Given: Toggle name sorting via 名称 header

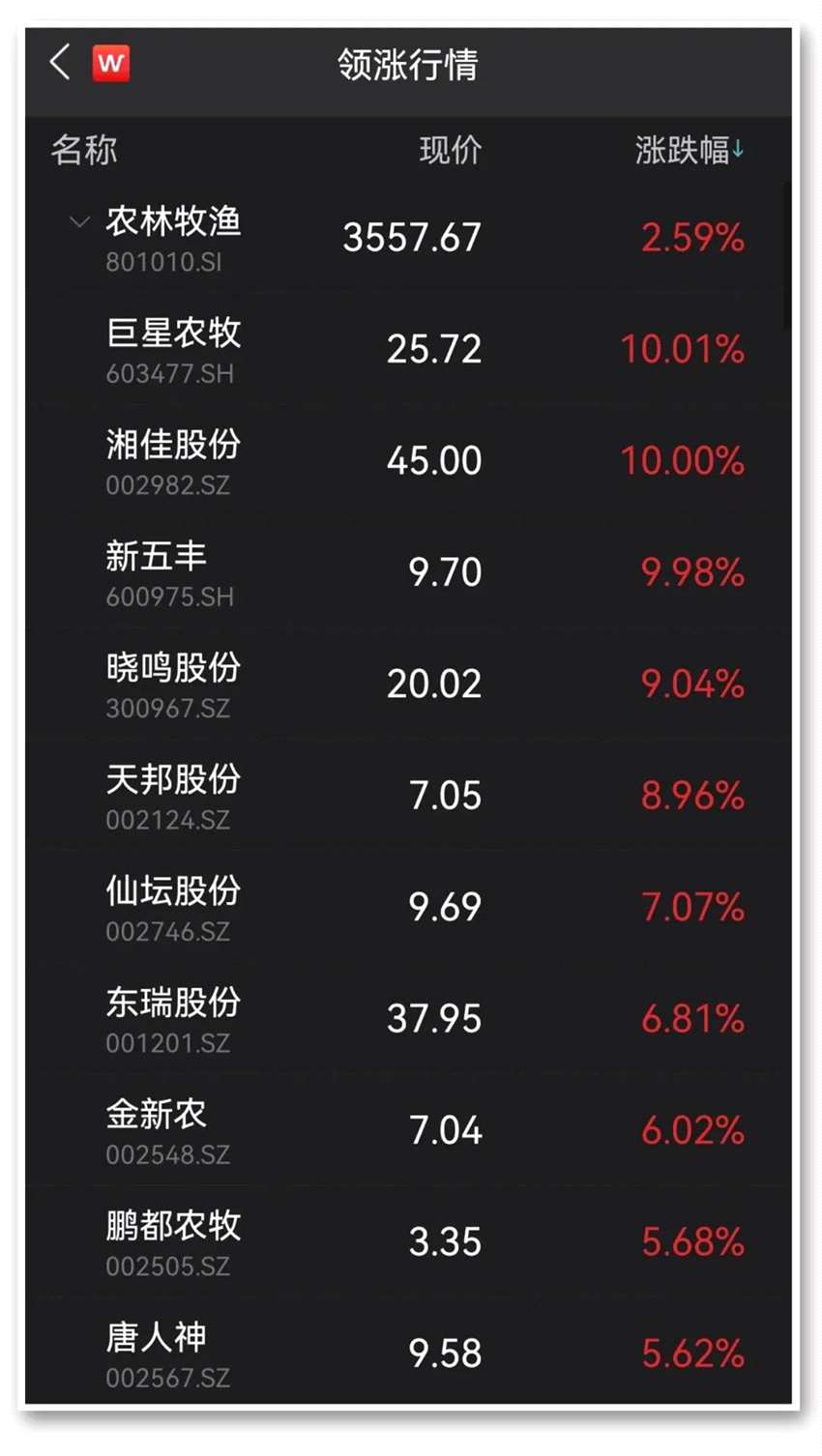Looking at the screenshot, I should 83,148.
